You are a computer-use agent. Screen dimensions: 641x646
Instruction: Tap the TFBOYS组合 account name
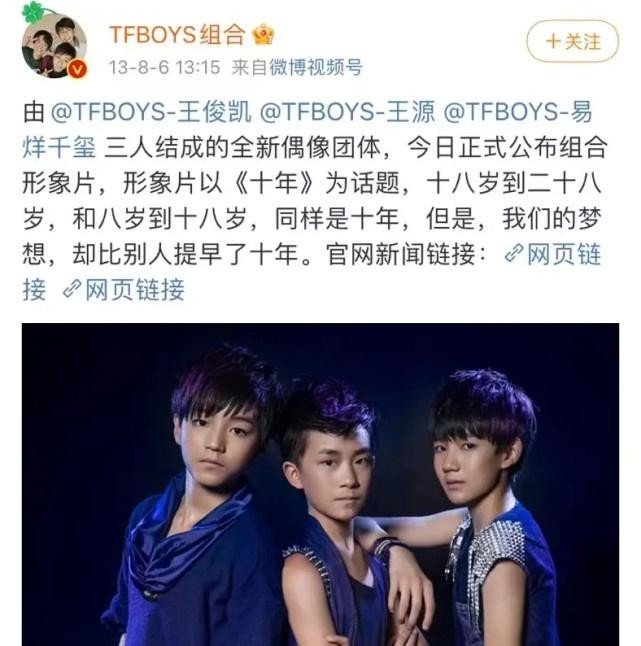[x=176, y=34]
